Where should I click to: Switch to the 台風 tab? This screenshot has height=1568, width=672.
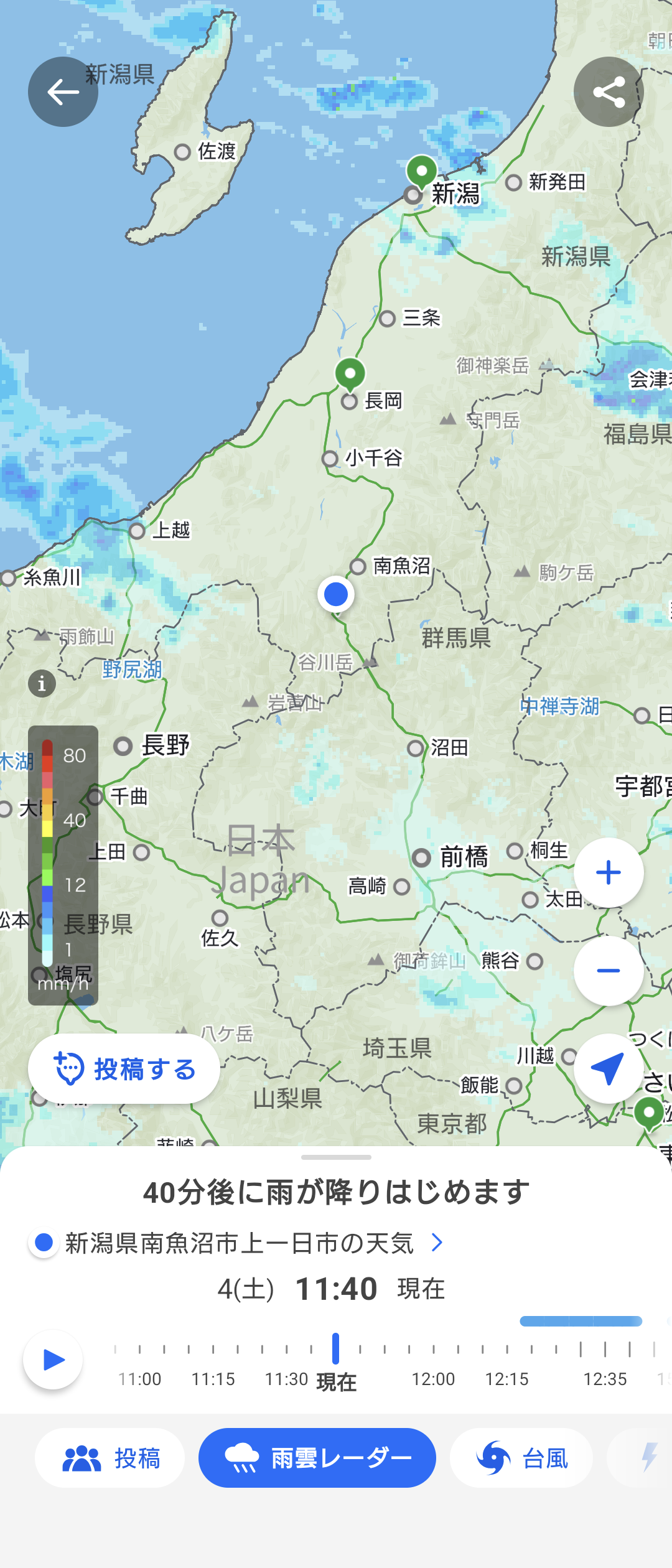(521, 1458)
